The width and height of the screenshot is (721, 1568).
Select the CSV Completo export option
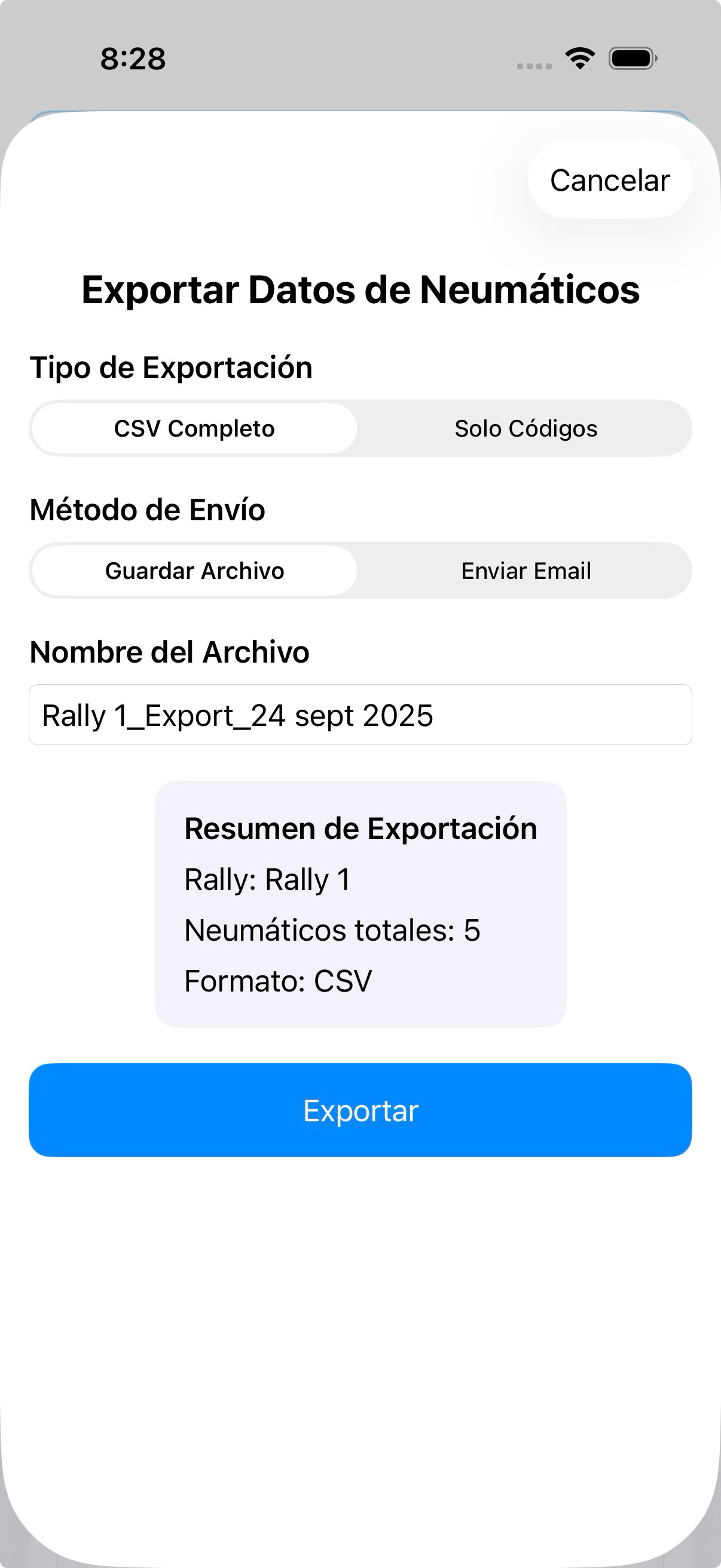pos(194,428)
